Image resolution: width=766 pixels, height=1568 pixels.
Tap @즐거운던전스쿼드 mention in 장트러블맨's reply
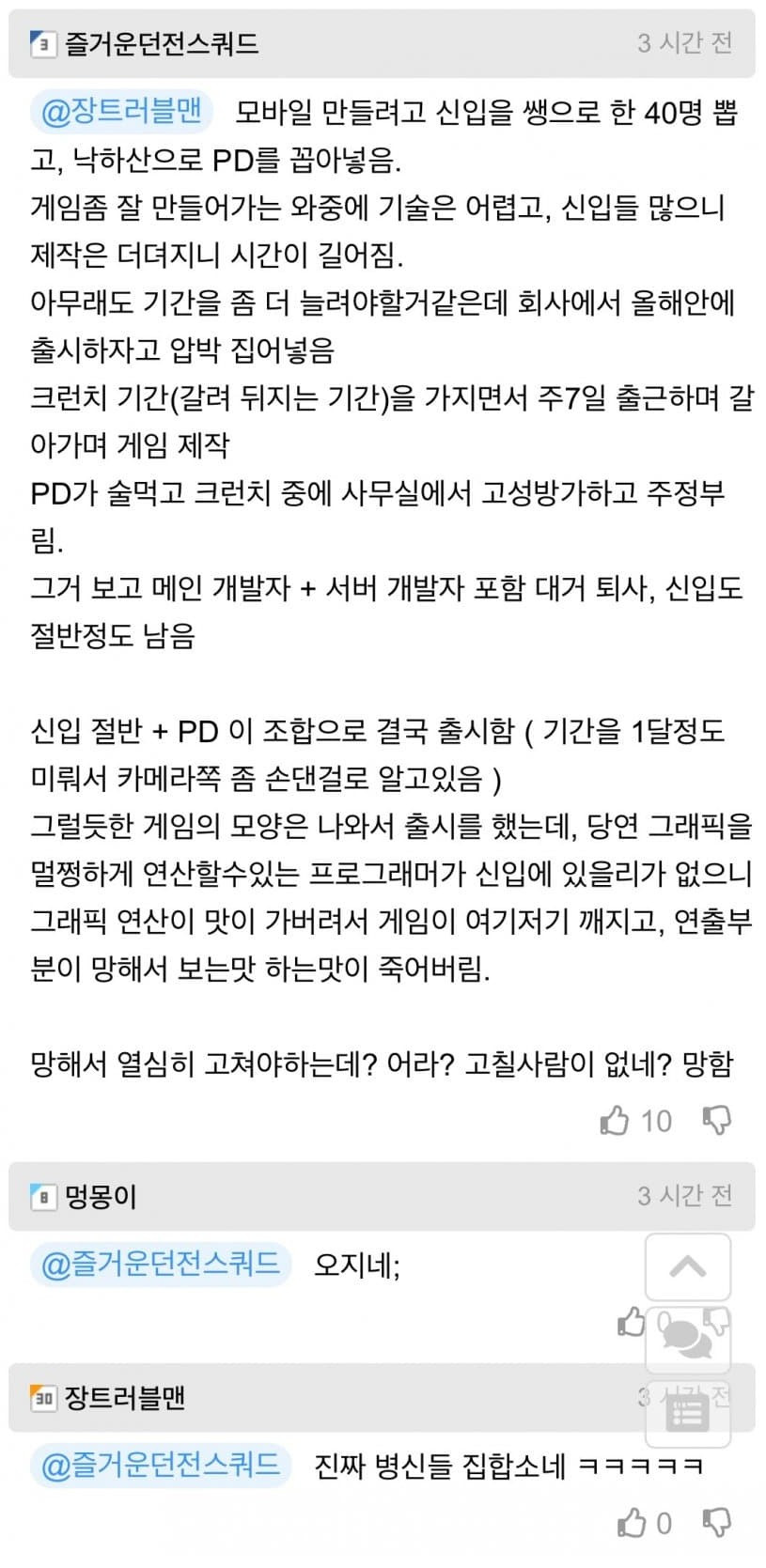161,1465
